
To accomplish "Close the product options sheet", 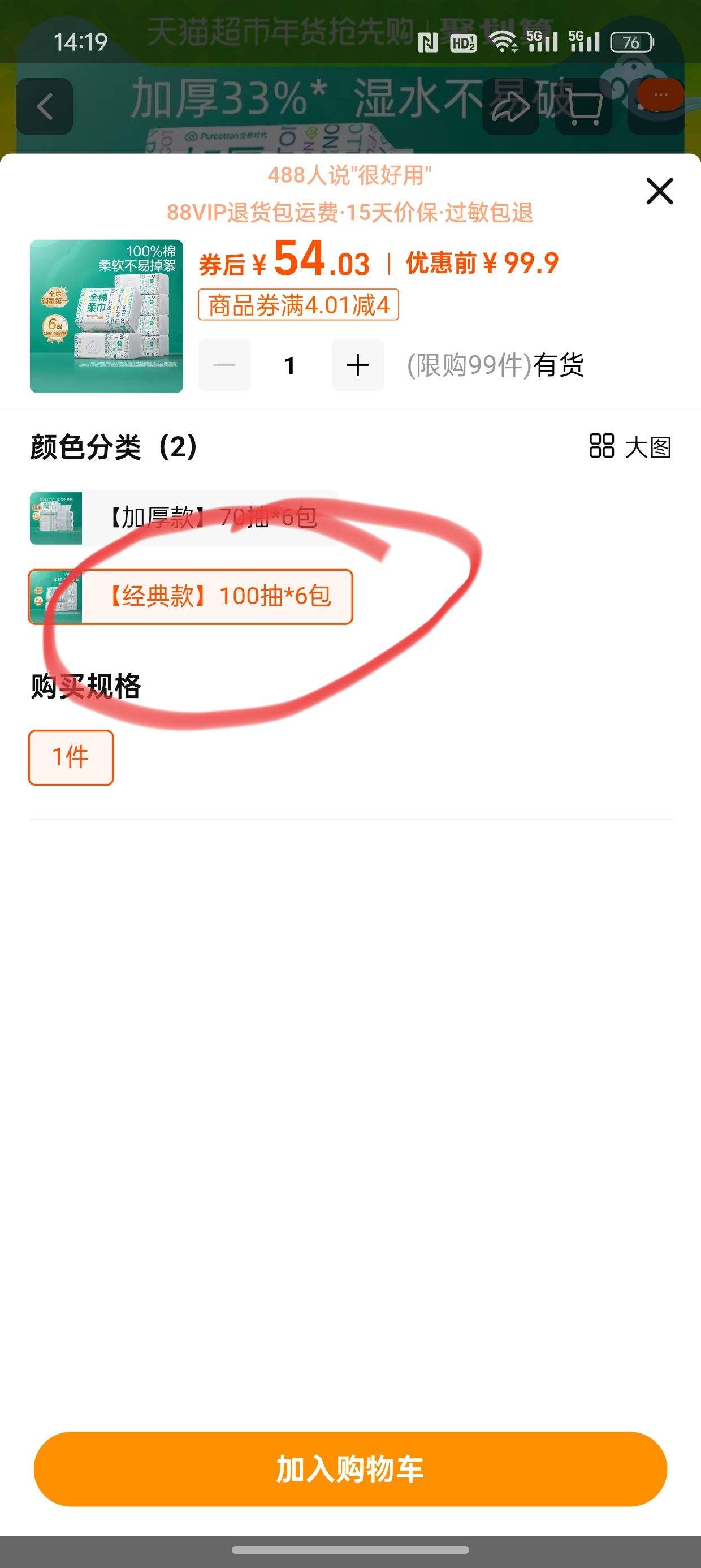I will pos(659,191).
